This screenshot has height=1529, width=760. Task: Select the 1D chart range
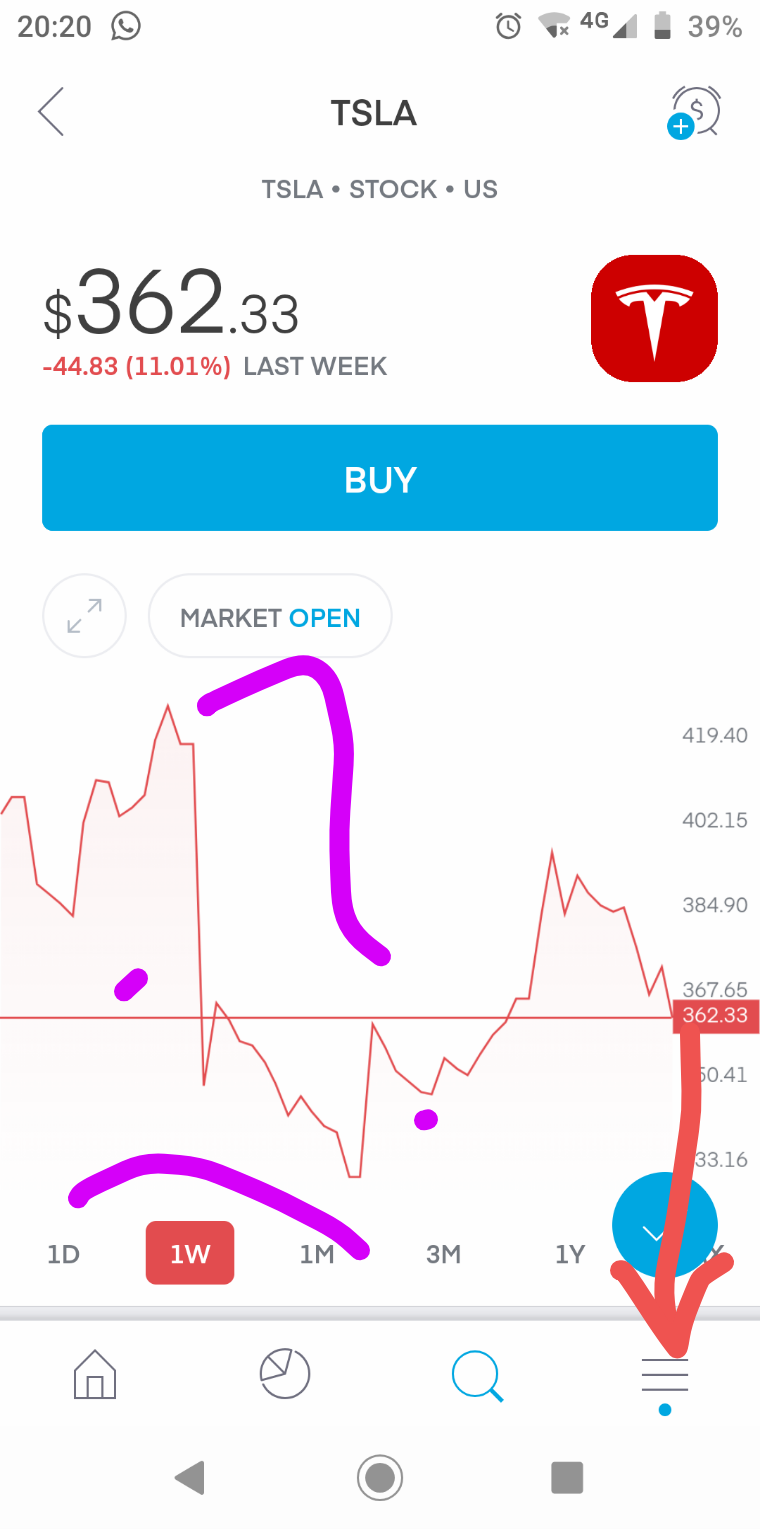pyautogui.click(x=63, y=1253)
